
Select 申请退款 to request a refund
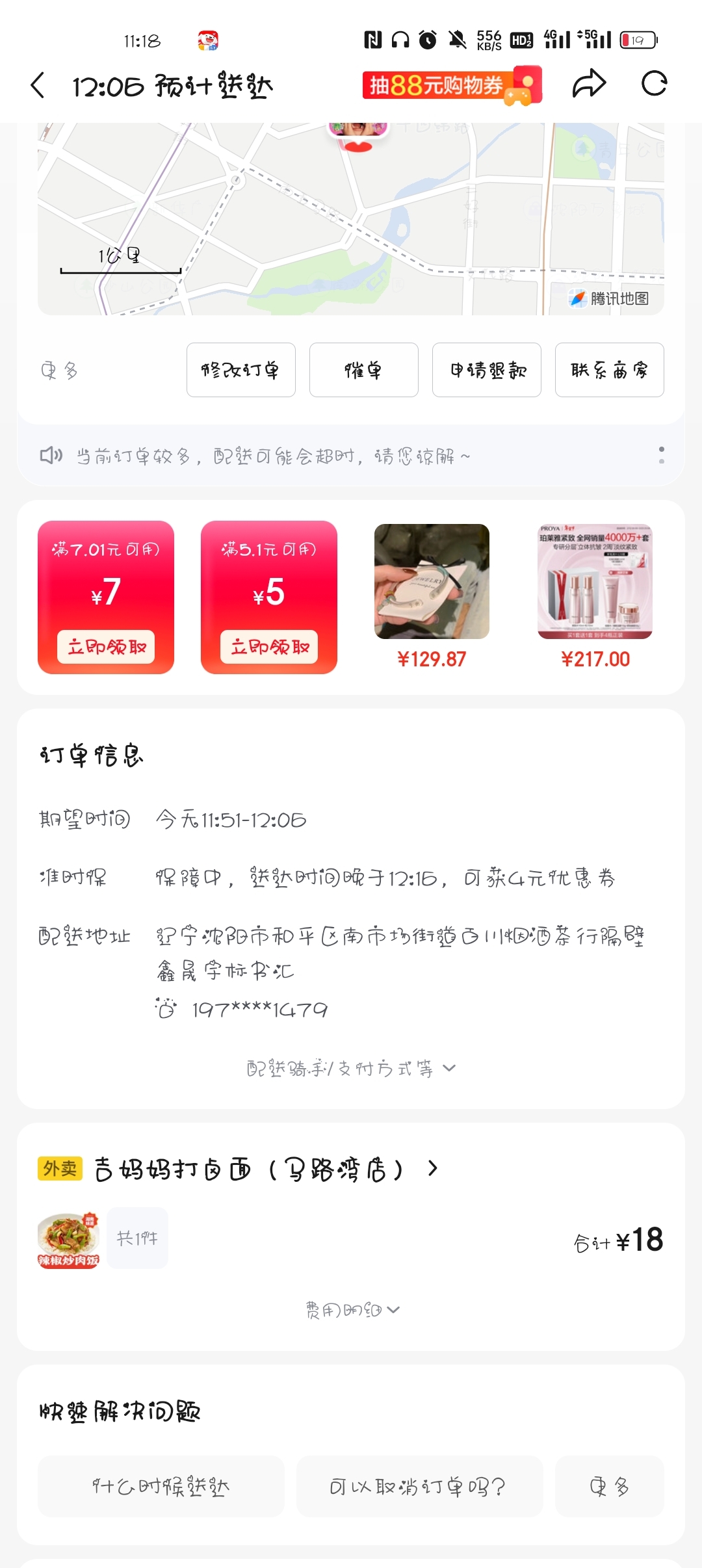(486, 370)
